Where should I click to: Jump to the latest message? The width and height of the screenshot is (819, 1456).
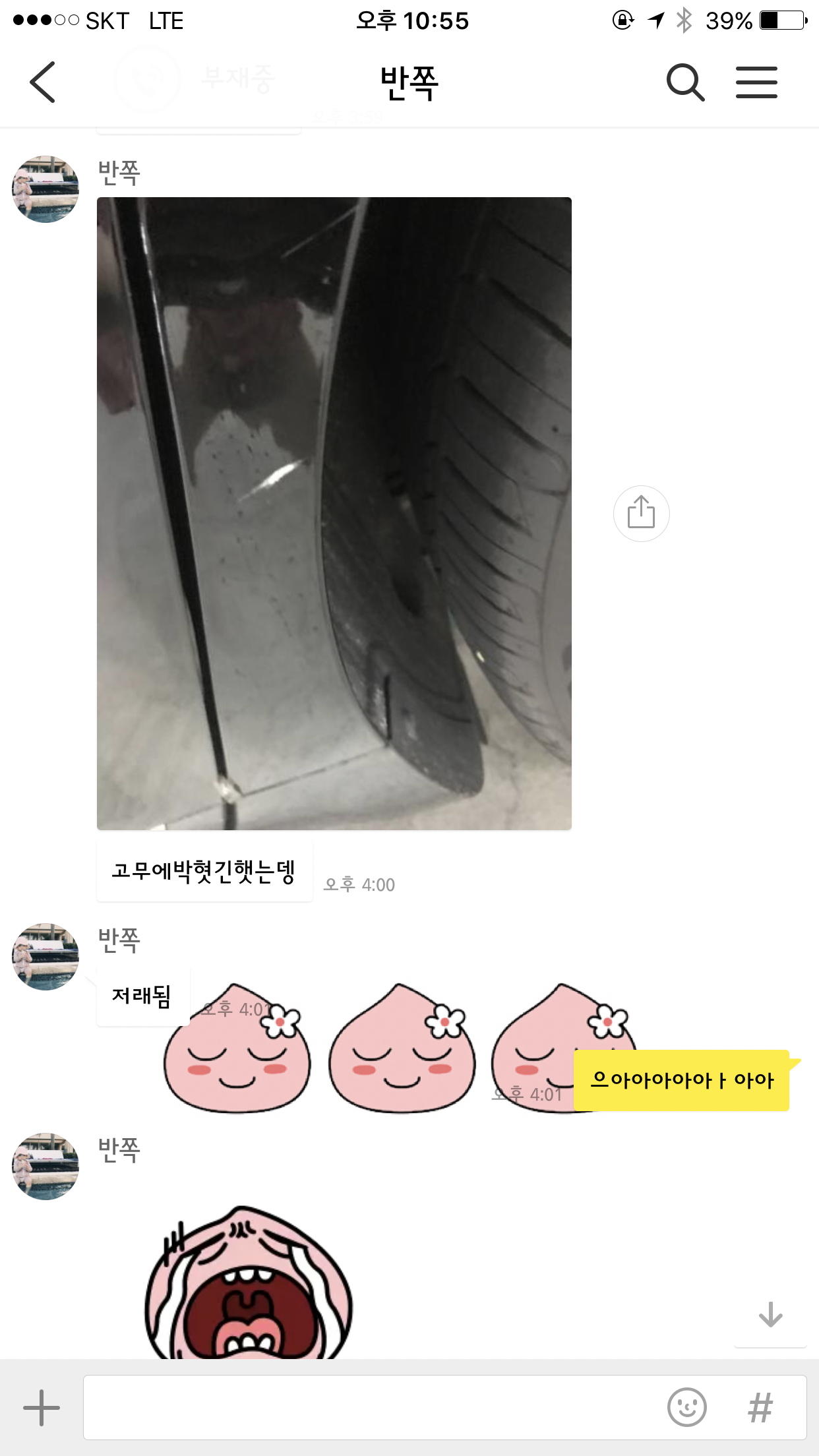pos(770,1315)
